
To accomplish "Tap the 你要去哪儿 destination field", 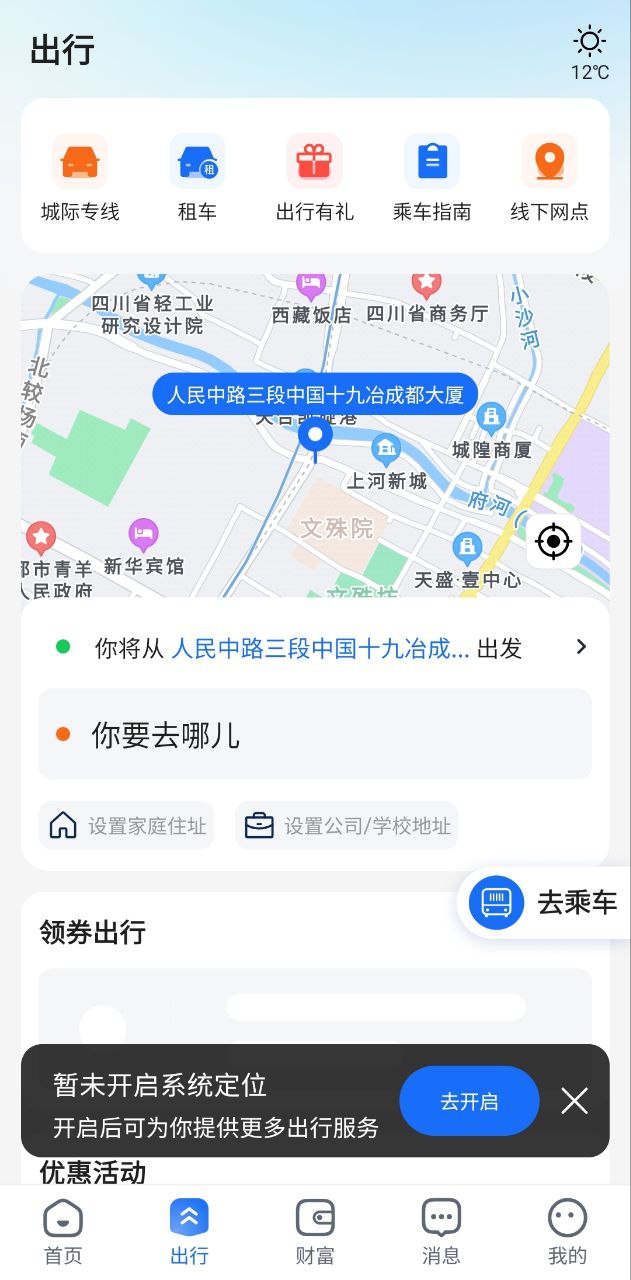I will [315, 735].
